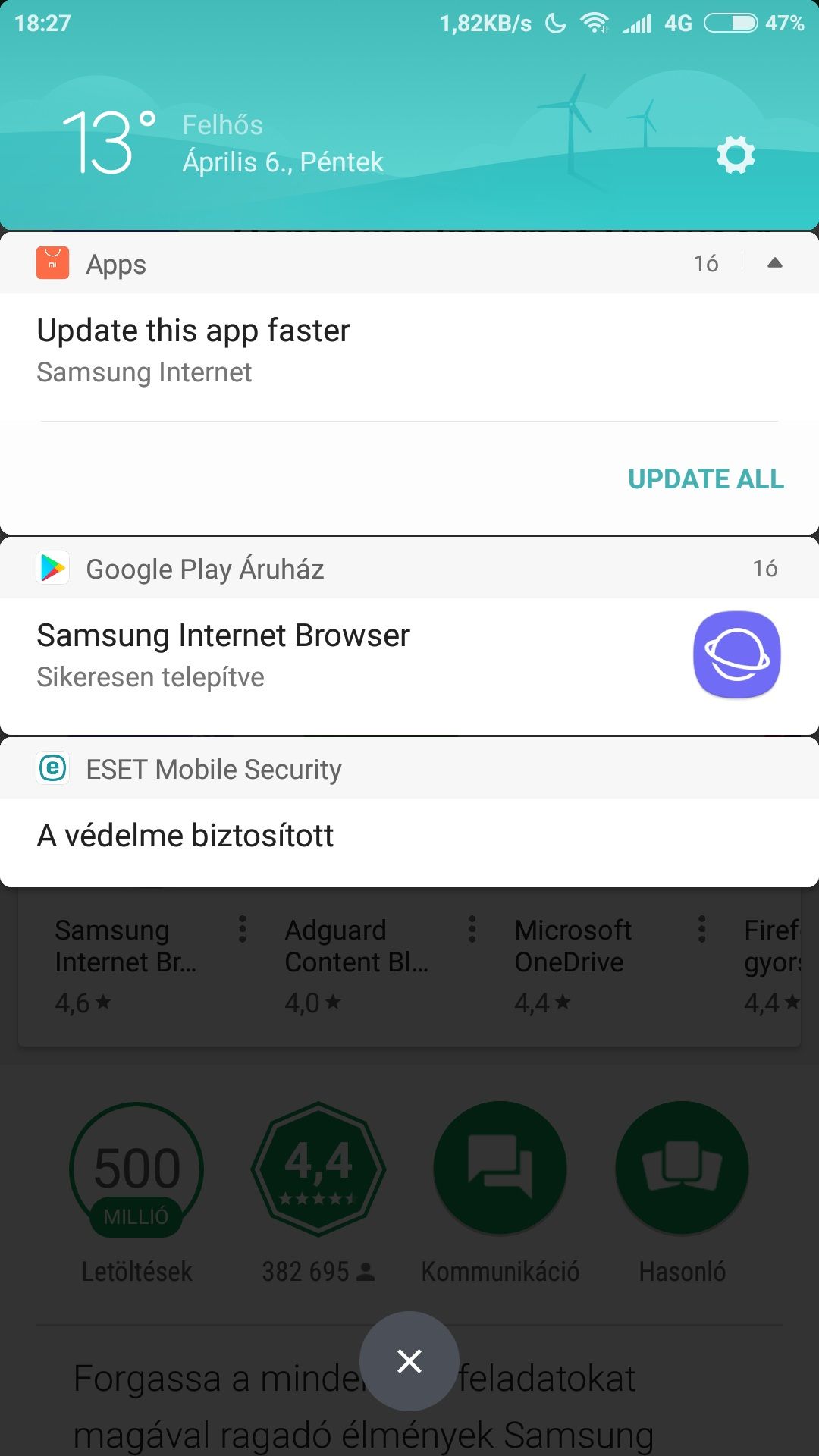819x1456 pixels.
Task: Open the Update this app faster notification
Action: (x=303, y=350)
